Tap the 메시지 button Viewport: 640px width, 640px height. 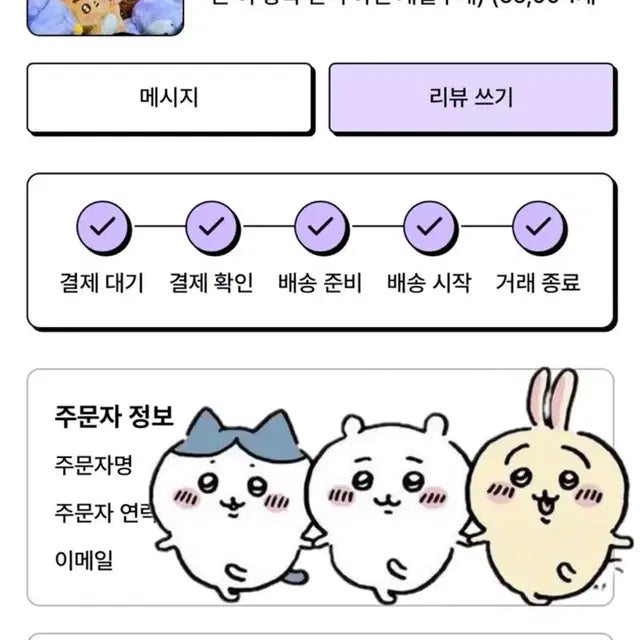169,98
